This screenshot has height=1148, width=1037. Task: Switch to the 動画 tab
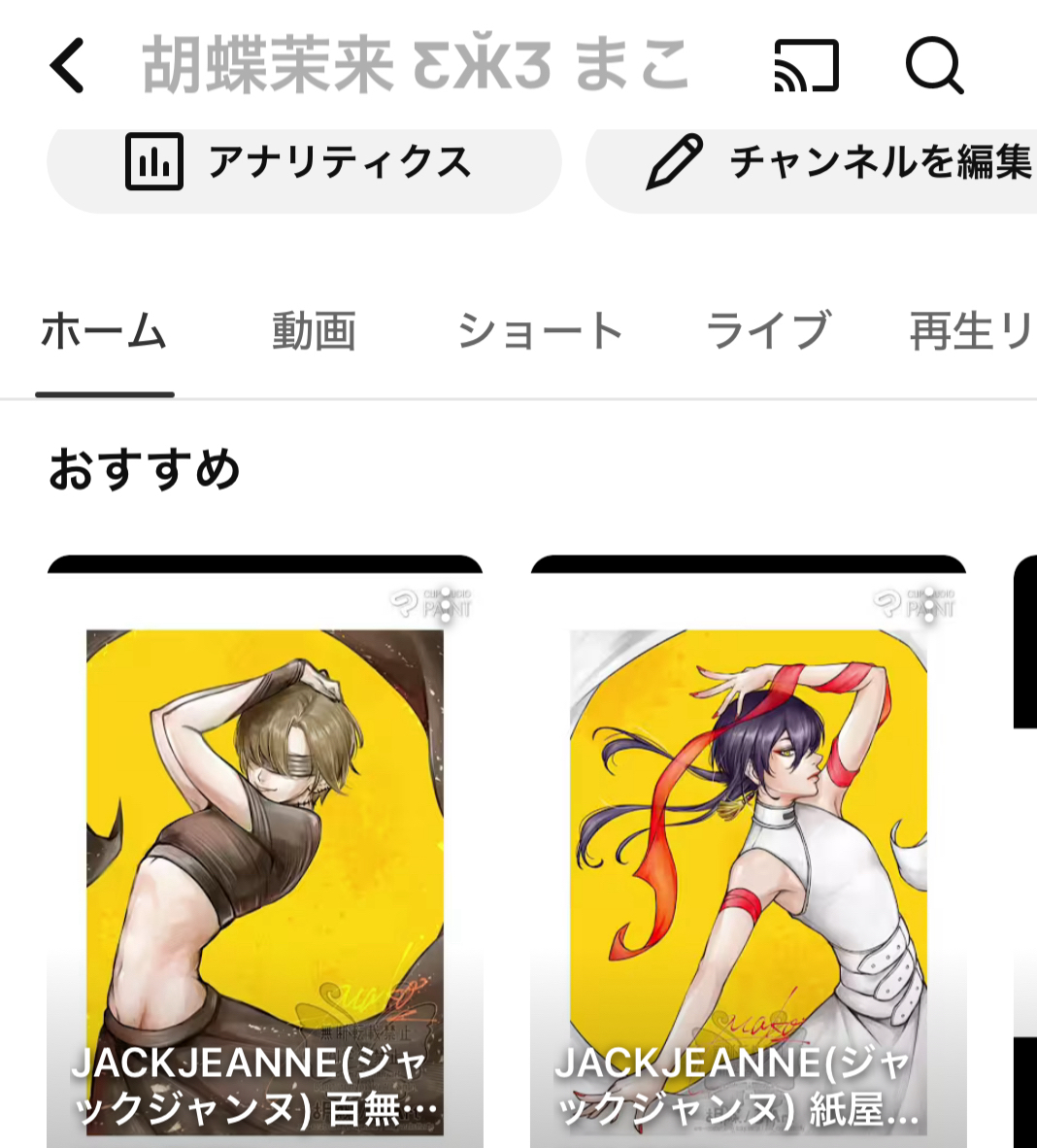point(314,332)
